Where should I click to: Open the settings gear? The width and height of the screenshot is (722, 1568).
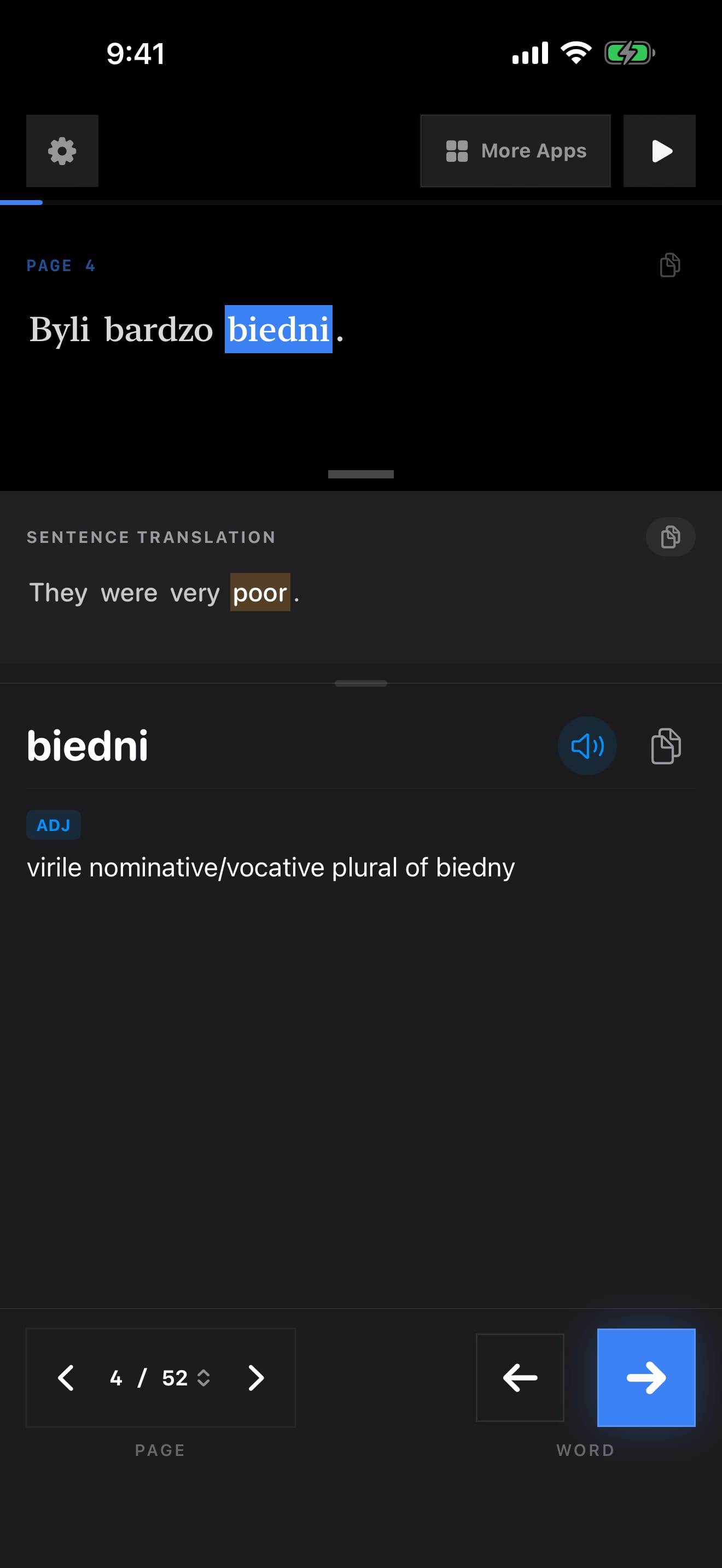pyautogui.click(x=62, y=151)
